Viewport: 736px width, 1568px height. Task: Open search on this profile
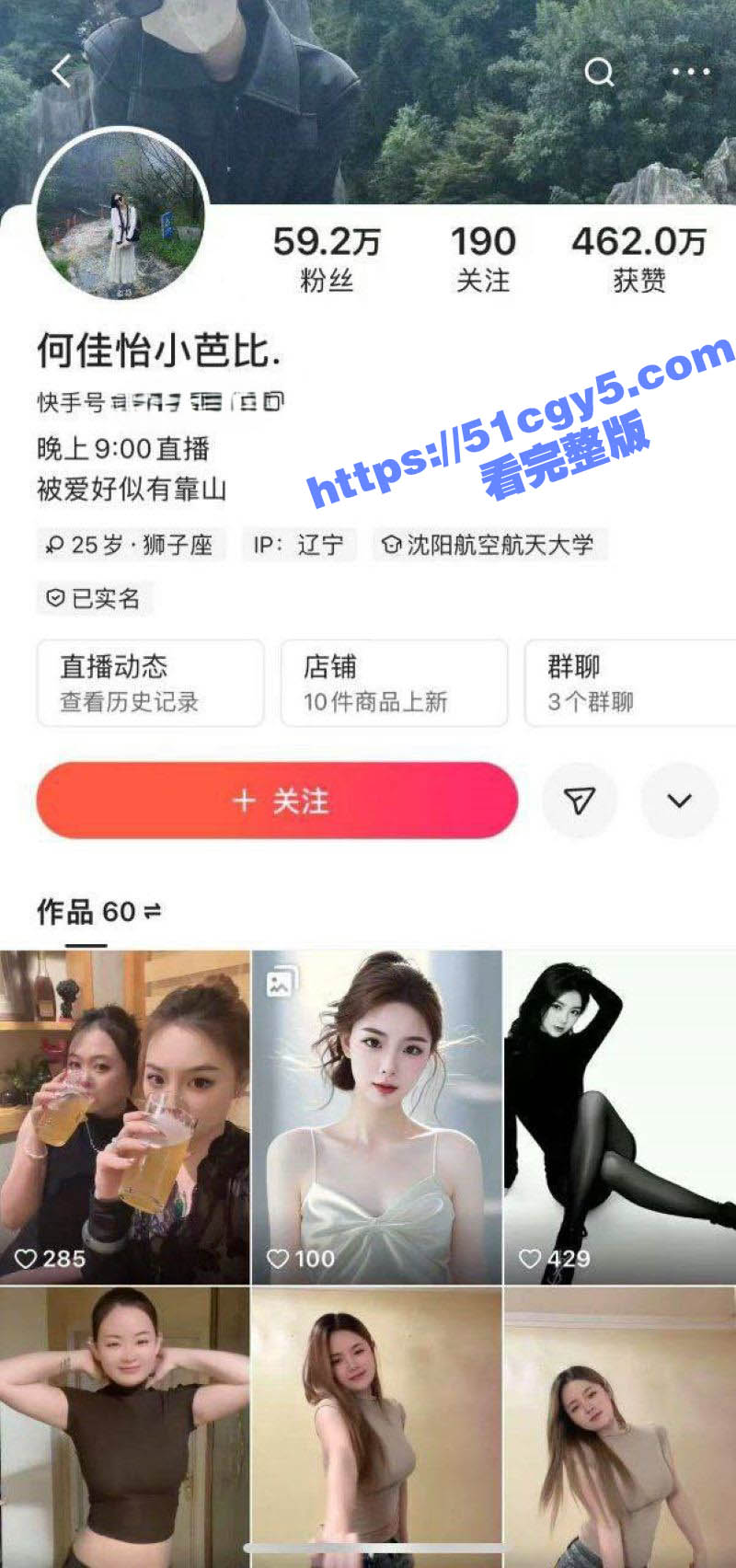599,71
